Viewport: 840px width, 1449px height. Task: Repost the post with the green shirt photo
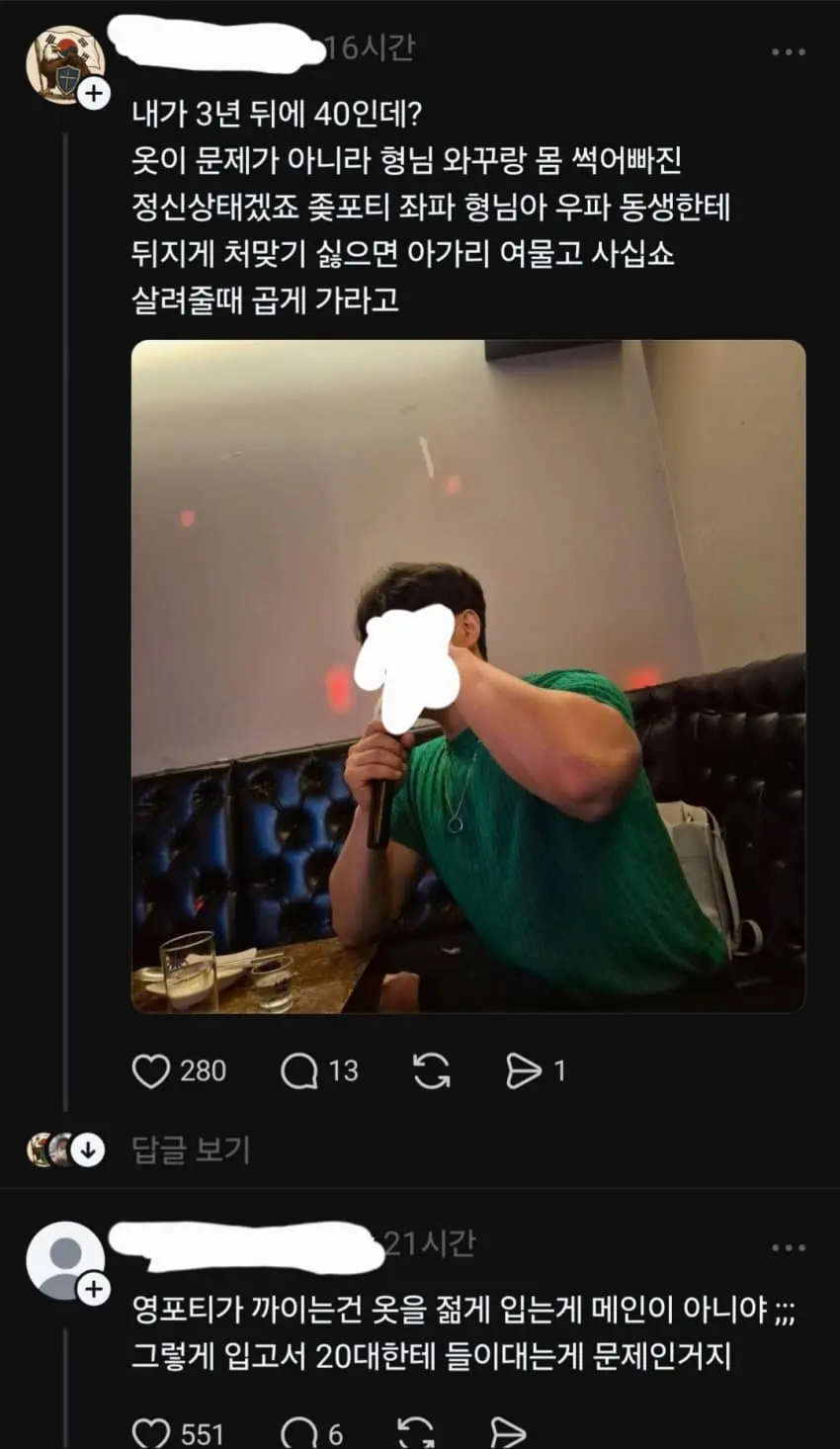click(431, 1071)
